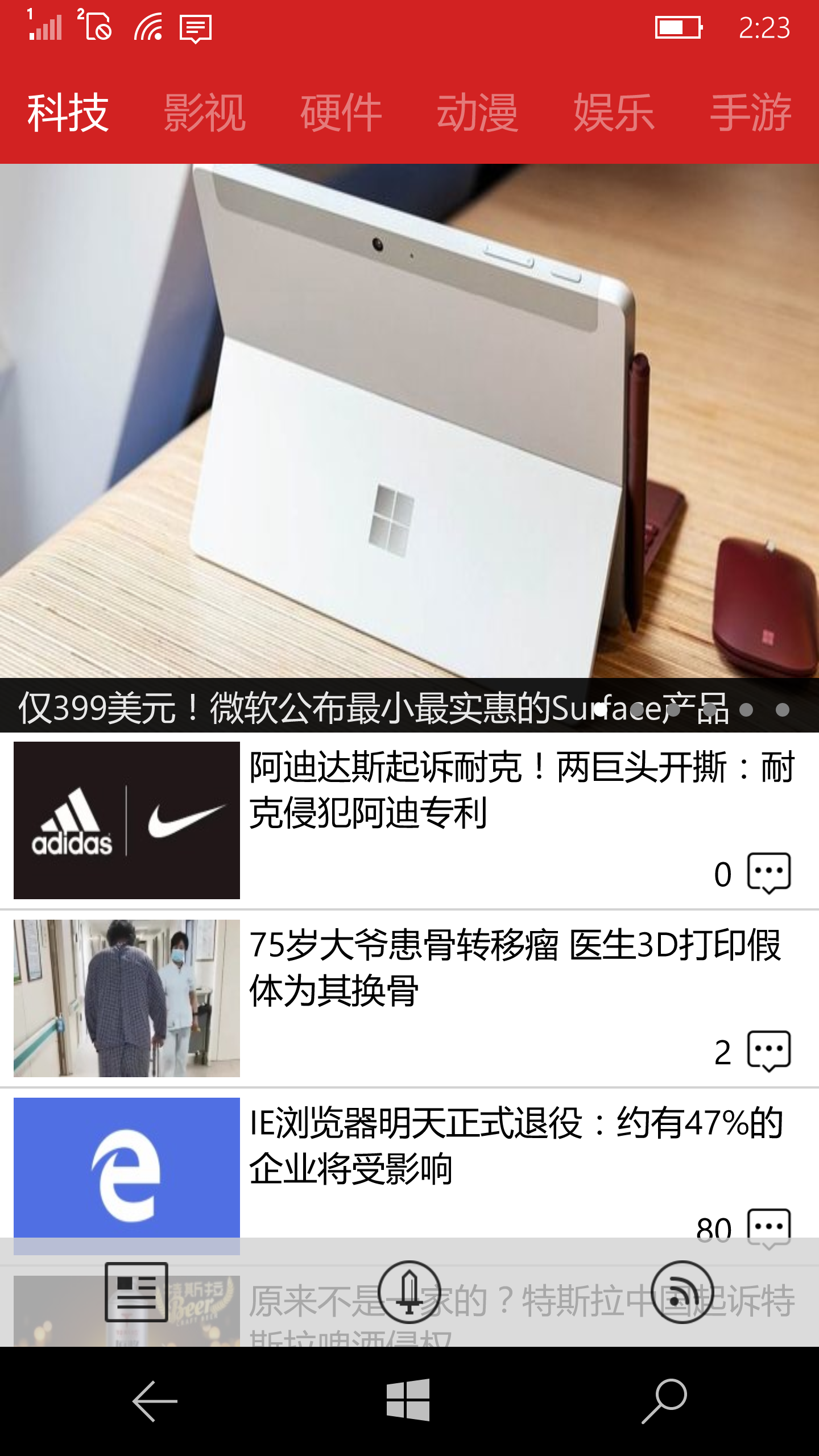819x1456 pixels.
Task: Open the RSS feed icon in bottom bar
Action: tap(682, 1292)
